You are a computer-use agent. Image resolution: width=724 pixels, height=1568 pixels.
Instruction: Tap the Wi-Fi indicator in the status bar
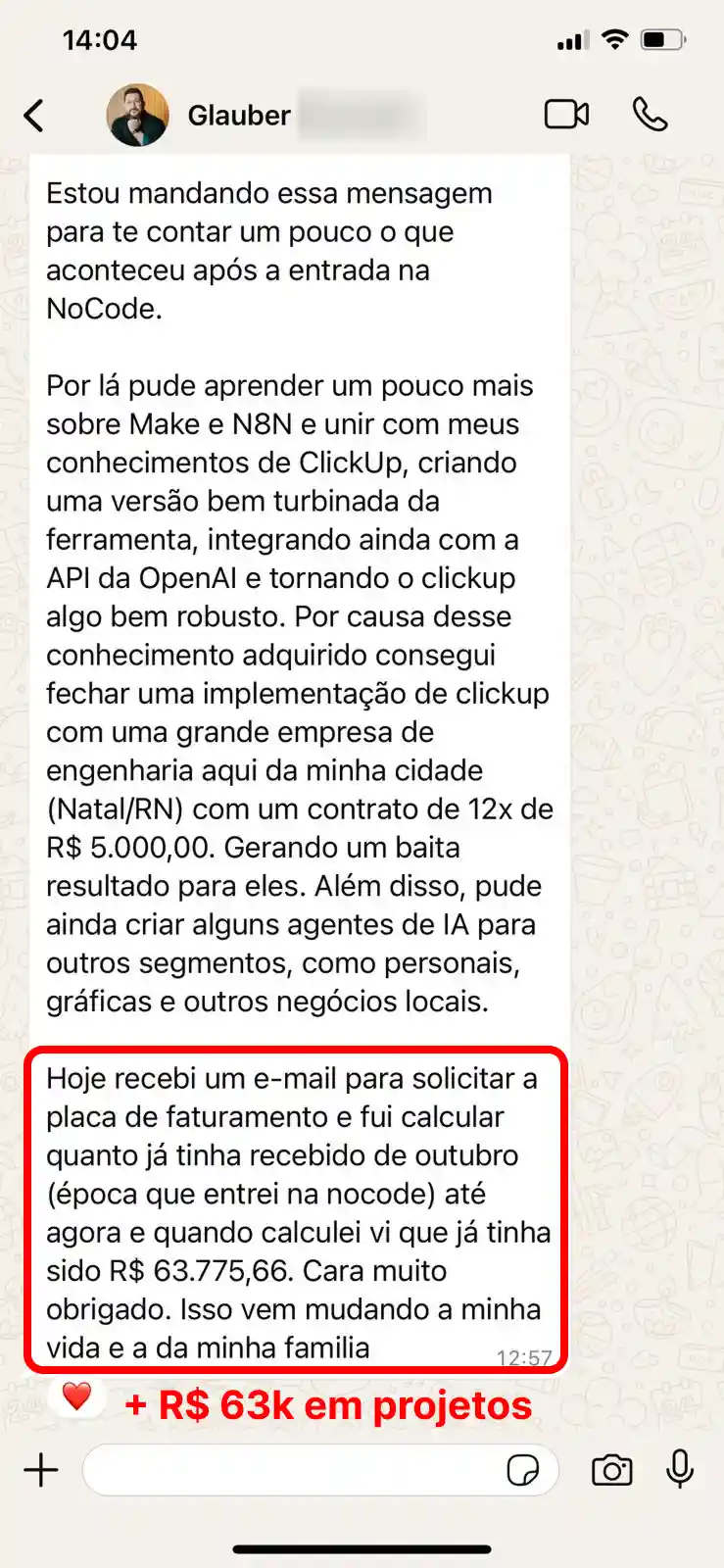tap(613, 40)
